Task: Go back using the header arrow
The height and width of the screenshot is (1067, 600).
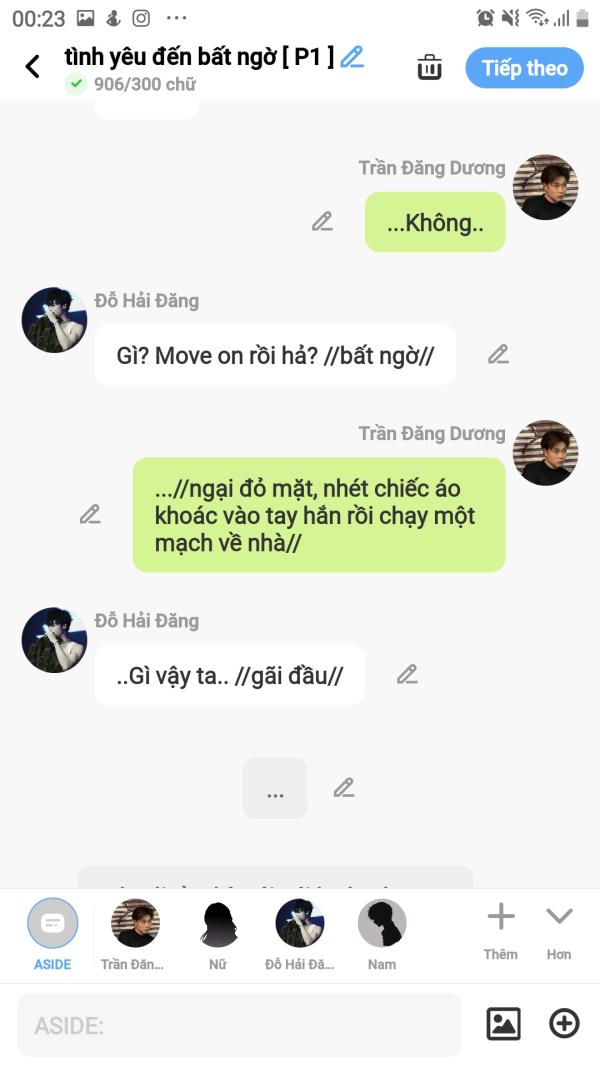Action: click(33, 67)
